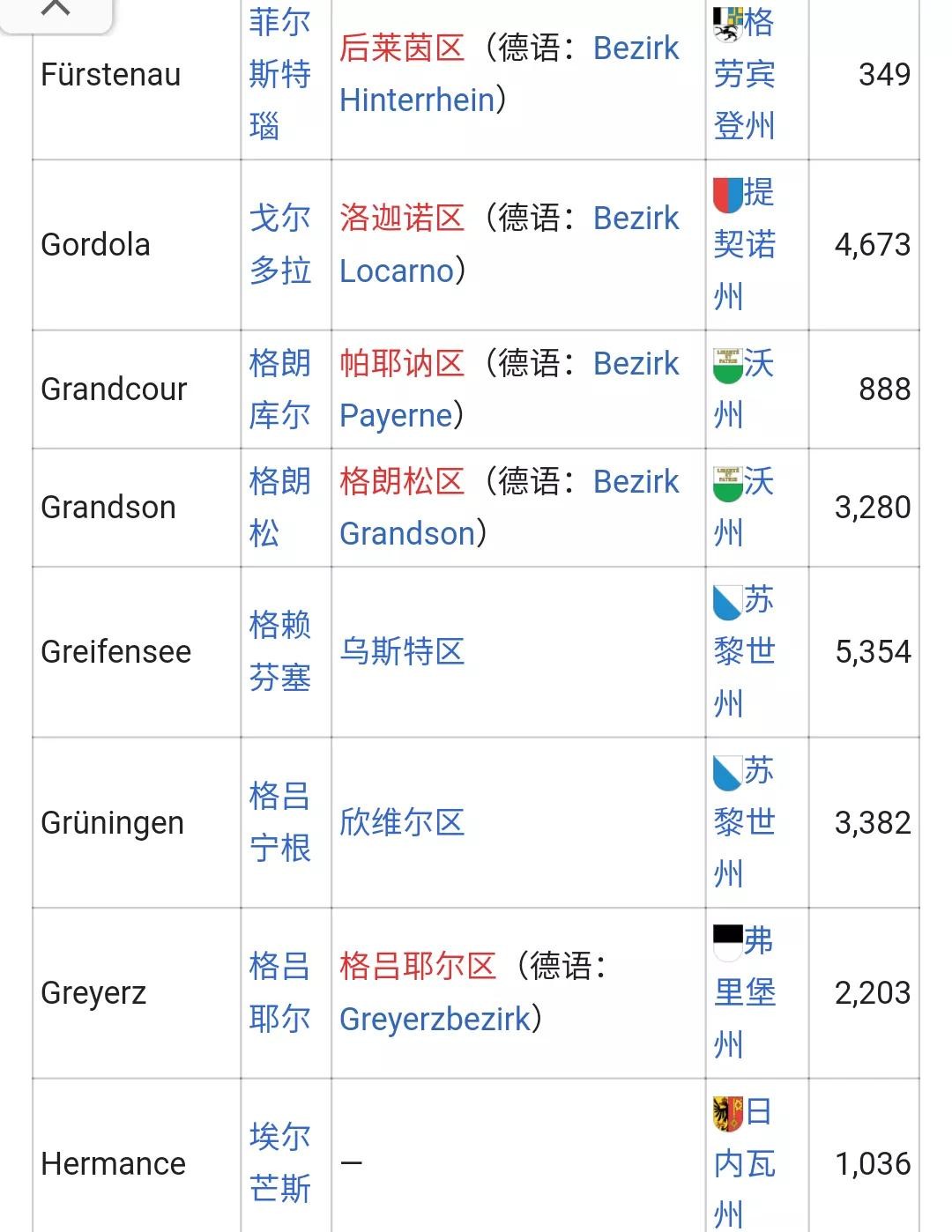Image resolution: width=952 pixels, height=1232 pixels.
Task: Open the 格吕宁根 link
Action: coord(279,822)
